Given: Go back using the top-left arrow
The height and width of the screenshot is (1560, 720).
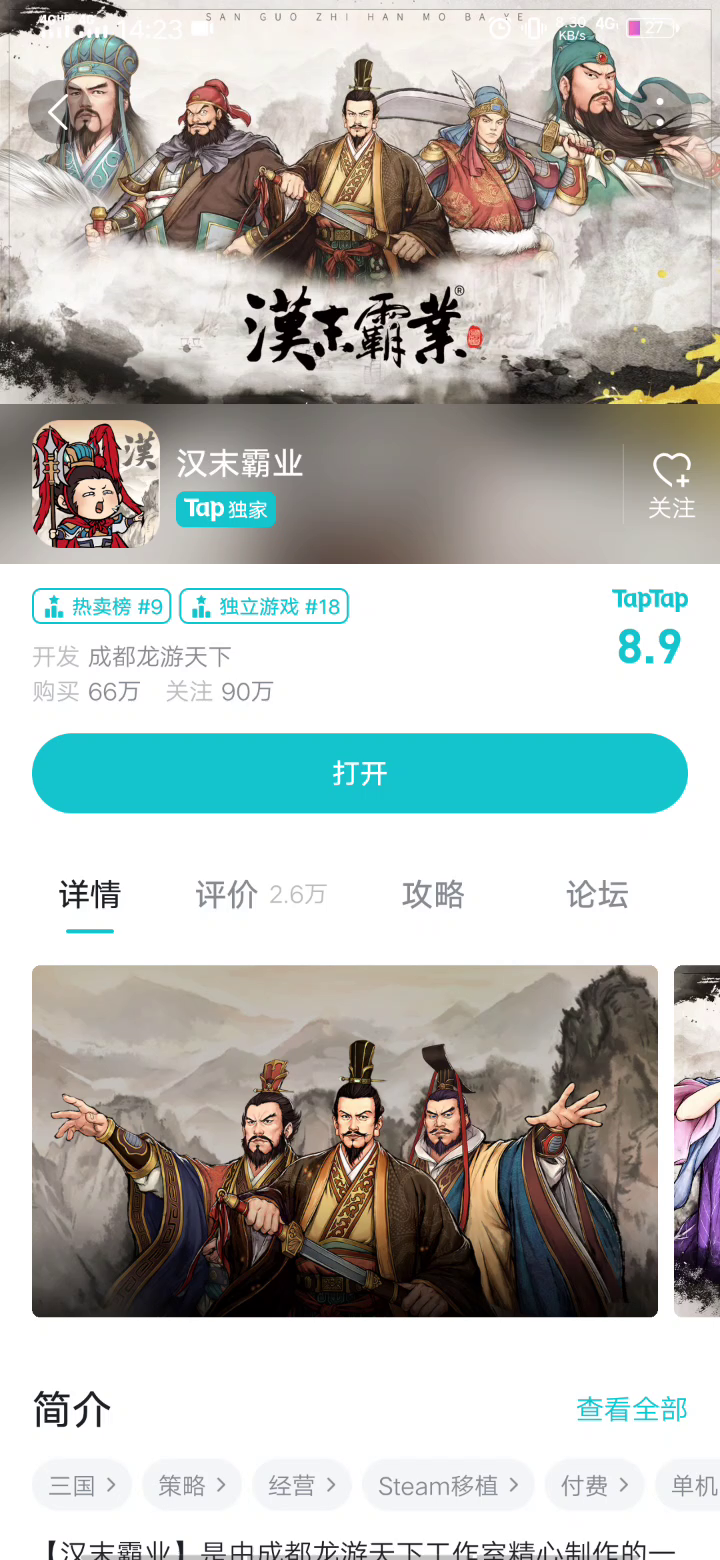Looking at the screenshot, I should pyautogui.click(x=56, y=112).
